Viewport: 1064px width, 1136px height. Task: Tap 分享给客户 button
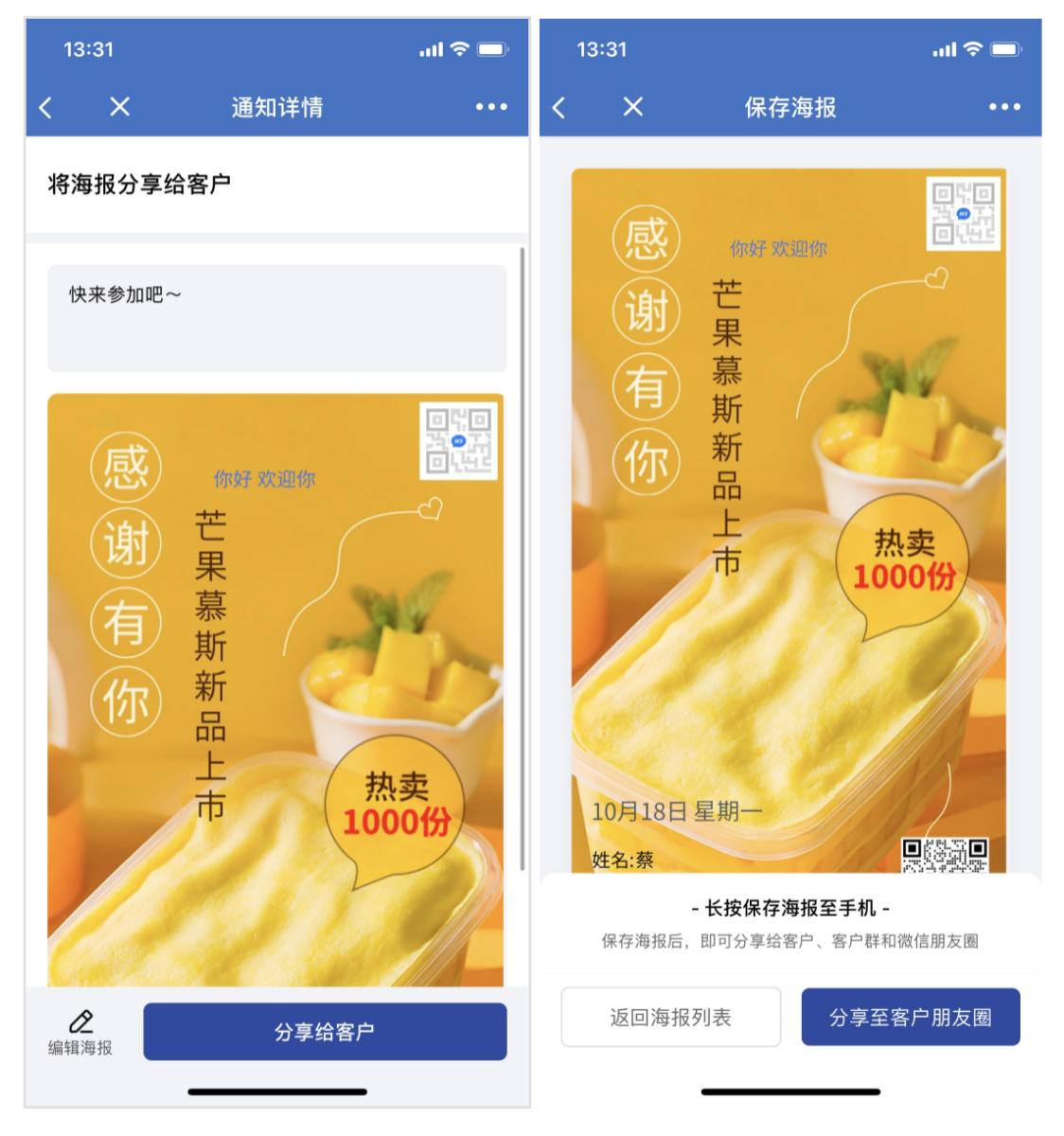[x=325, y=1032]
